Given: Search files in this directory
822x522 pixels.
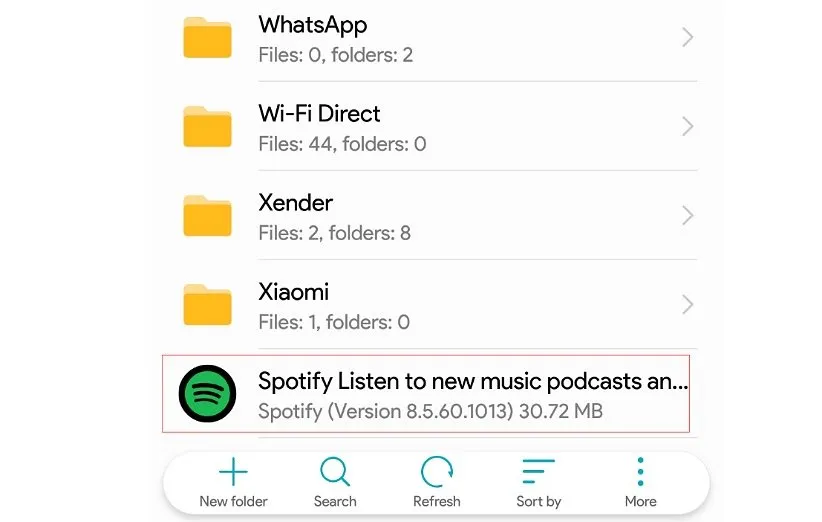Looking at the screenshot, I should tap(335, 482).
